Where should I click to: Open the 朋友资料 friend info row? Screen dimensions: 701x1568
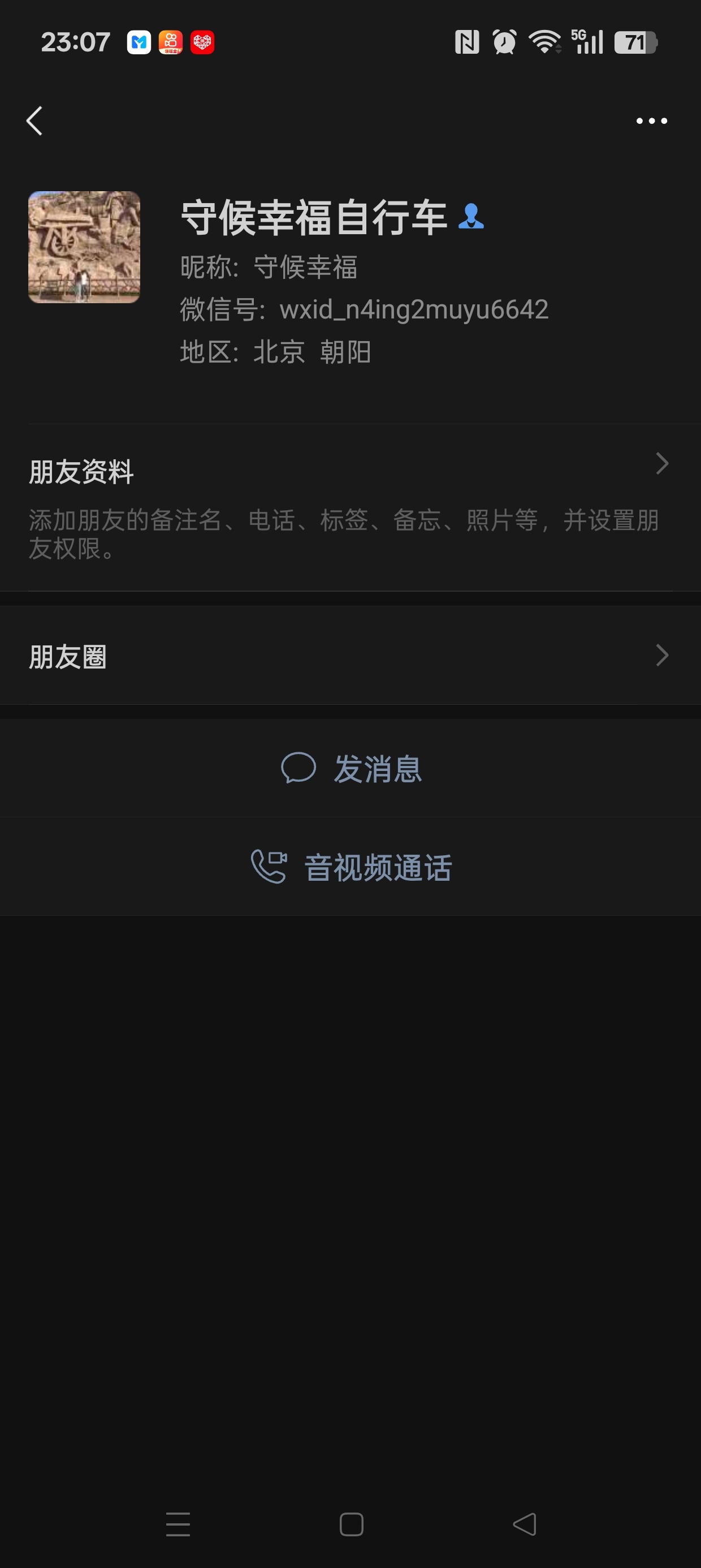coord(350,506)
